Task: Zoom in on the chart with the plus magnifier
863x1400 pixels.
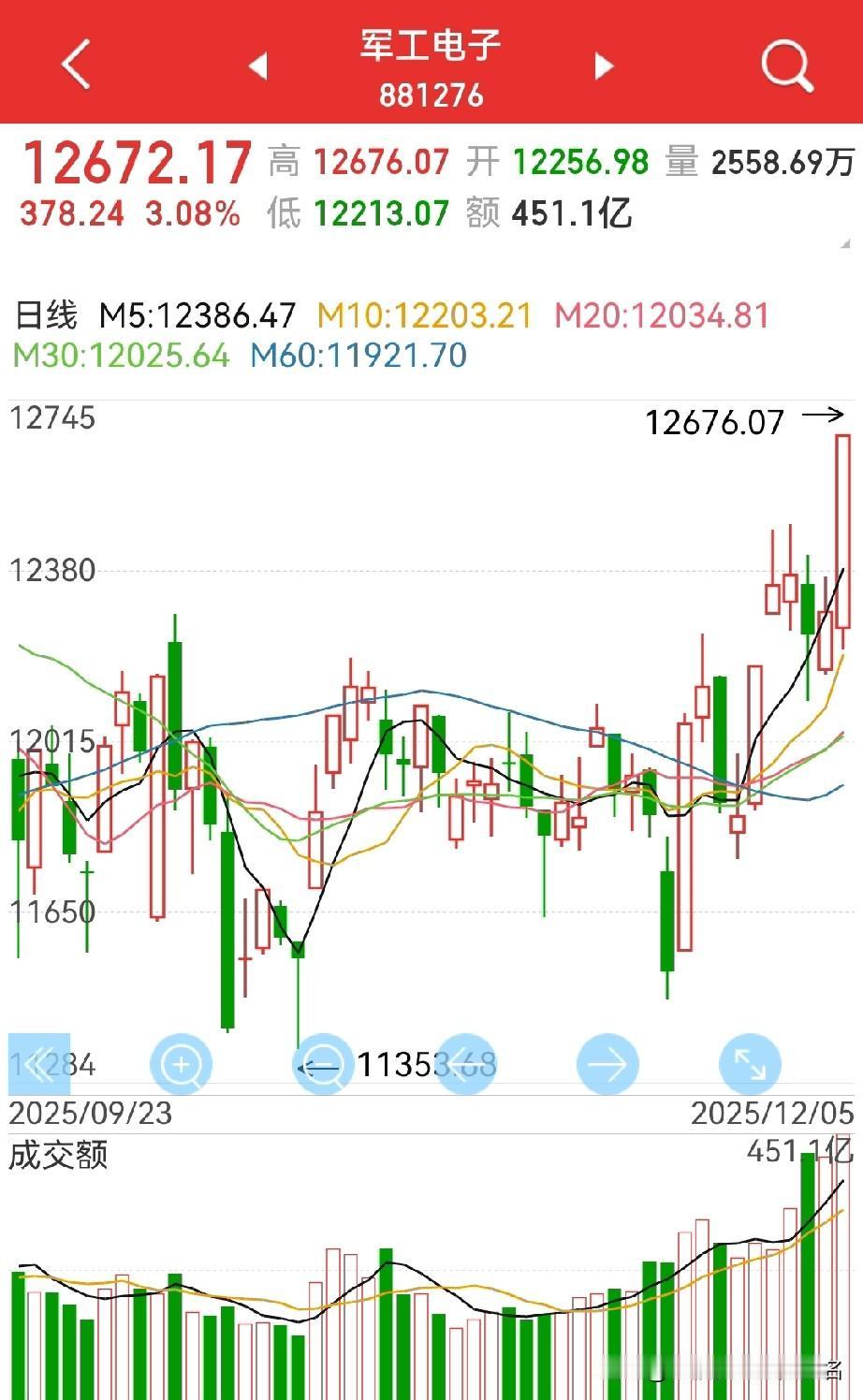Action: click(x=182, y=1064)
